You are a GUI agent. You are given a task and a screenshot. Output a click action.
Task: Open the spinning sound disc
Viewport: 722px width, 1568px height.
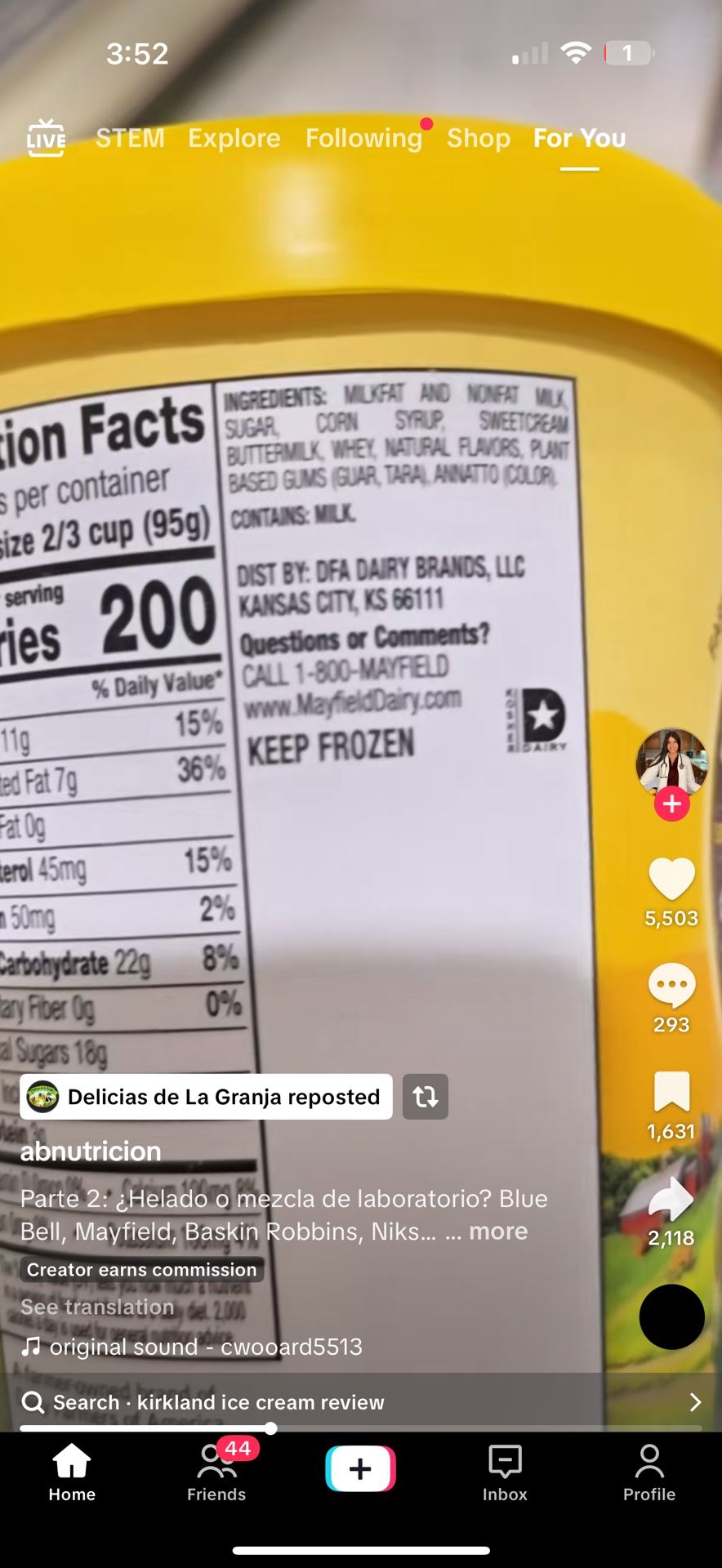pyautogui.click(x=671, y=1316)
